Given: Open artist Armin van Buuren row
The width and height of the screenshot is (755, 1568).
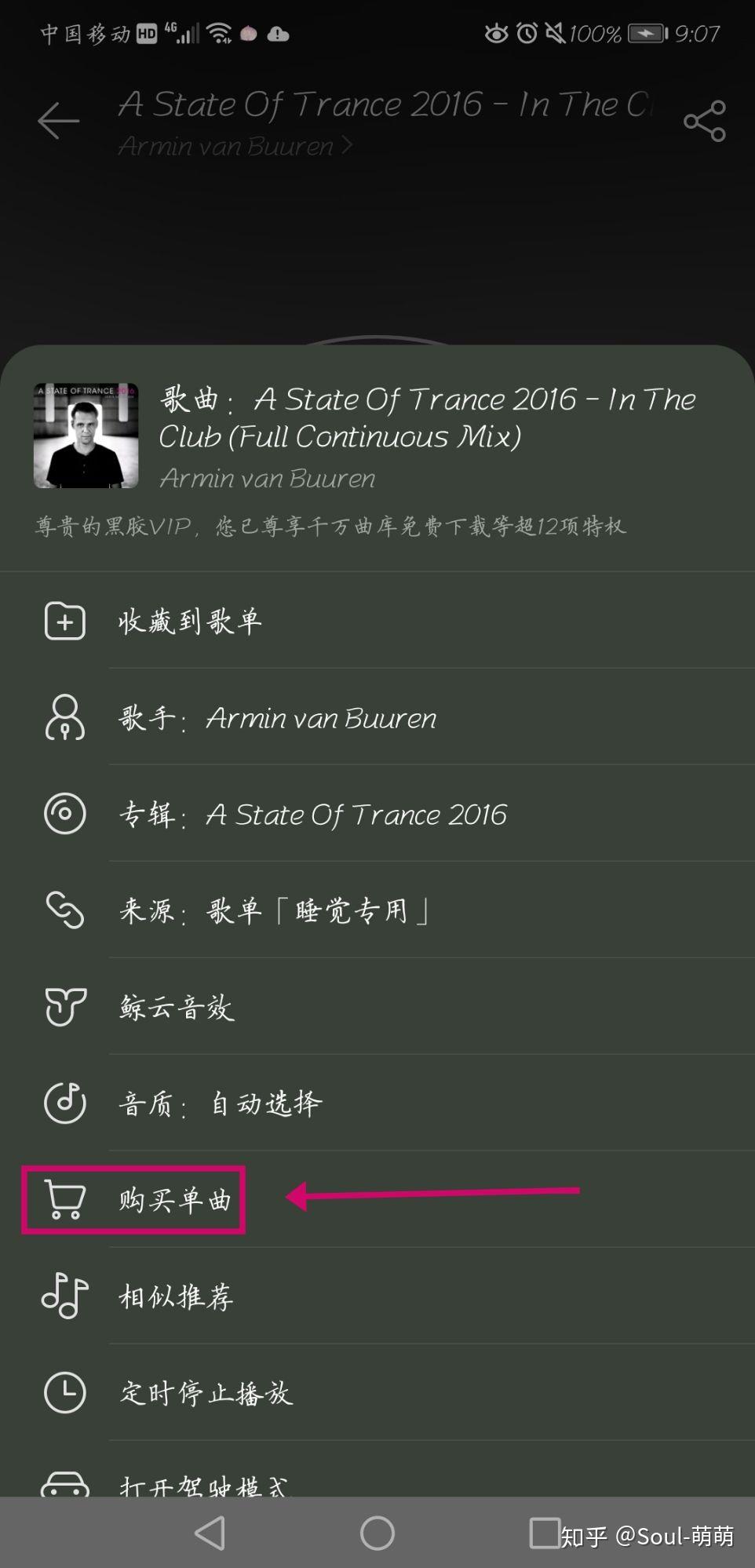Looking at the screenshot, I should click(278, 718).
